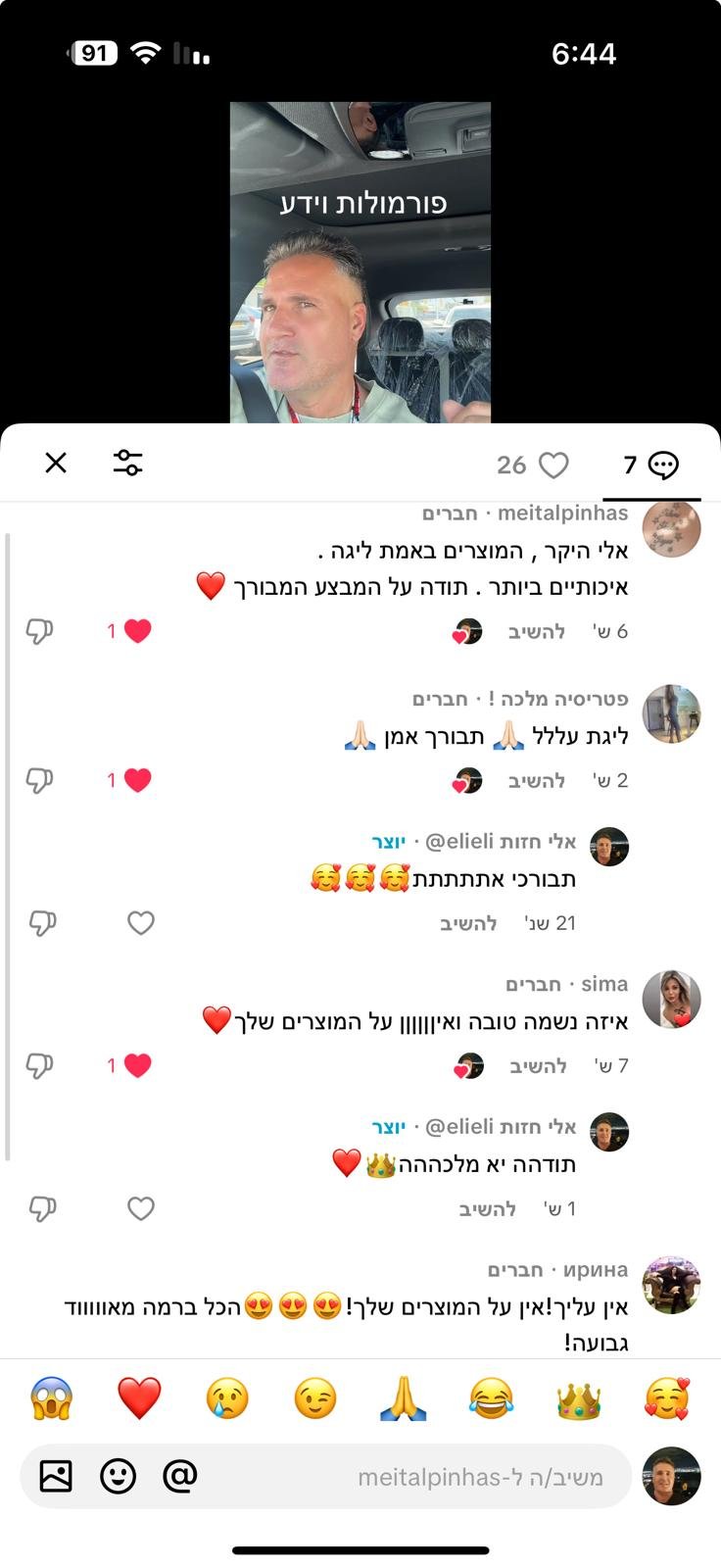Insert the screaming face emoji quick reaction
The width and height of the screenshot is (721, 1568).
pyautogui.click(x=51, y=1398)
